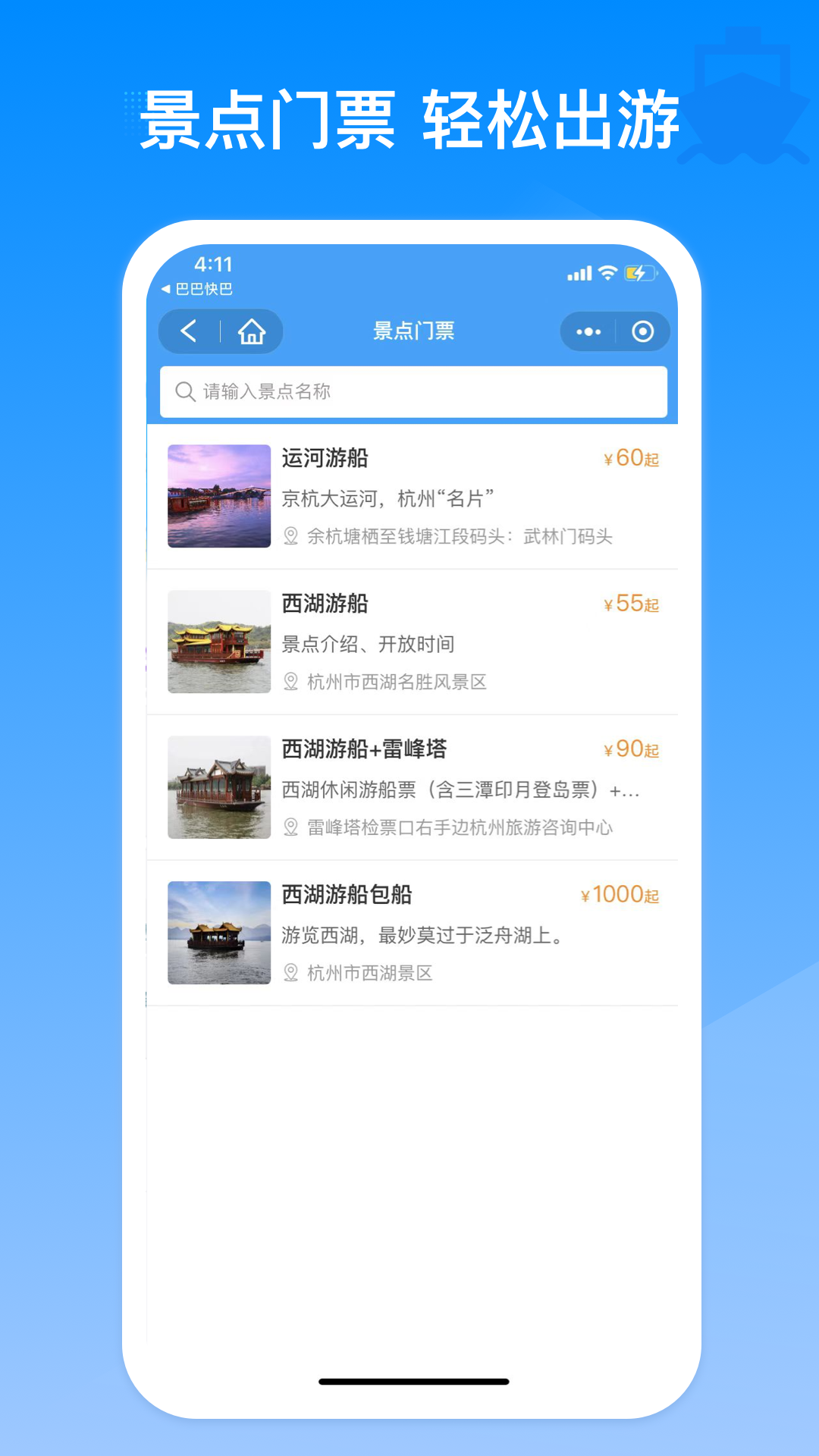Screen dimensions: 819x1456
Task: Click the back arrow in the navigation bar
Action: [x=189, y=331]
